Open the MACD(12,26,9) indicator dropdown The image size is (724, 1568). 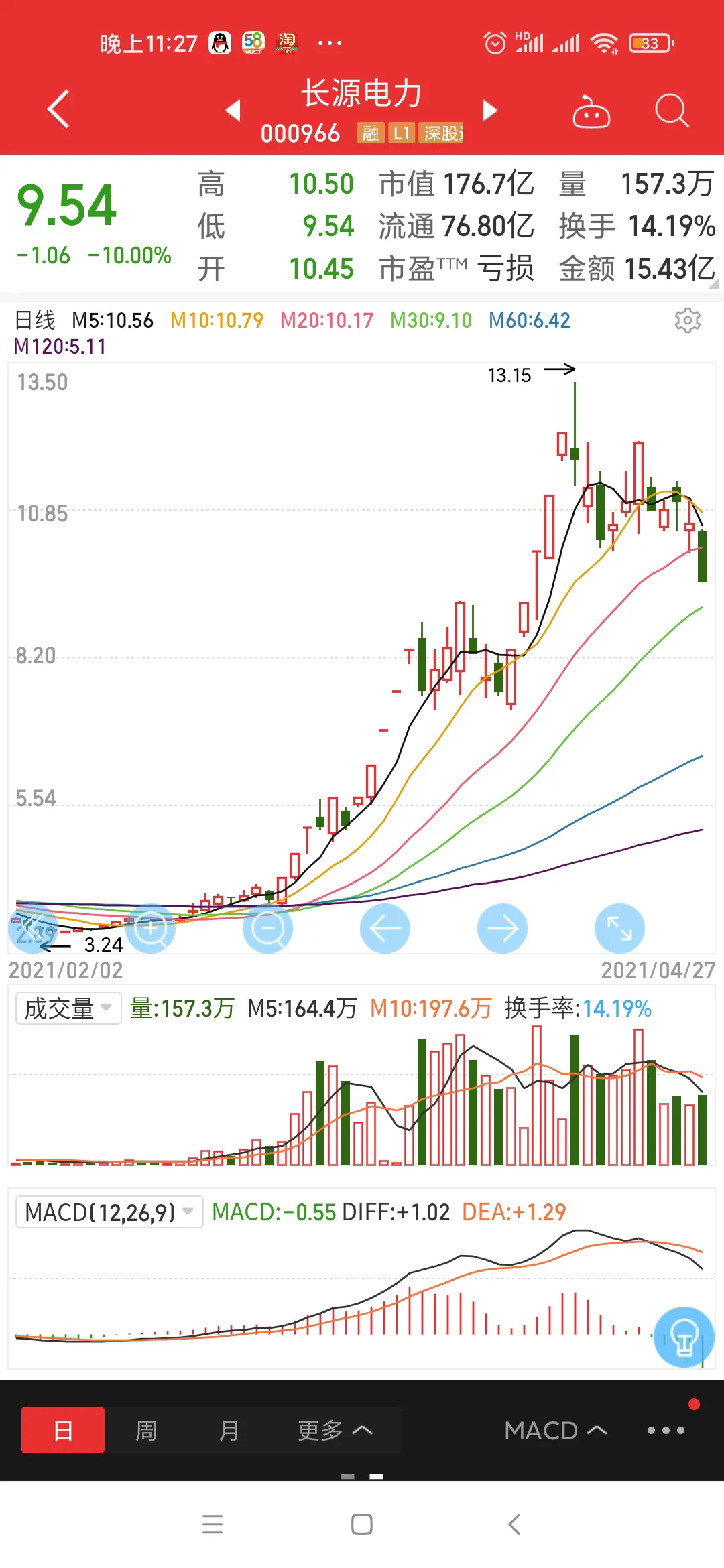[109, 1212]
